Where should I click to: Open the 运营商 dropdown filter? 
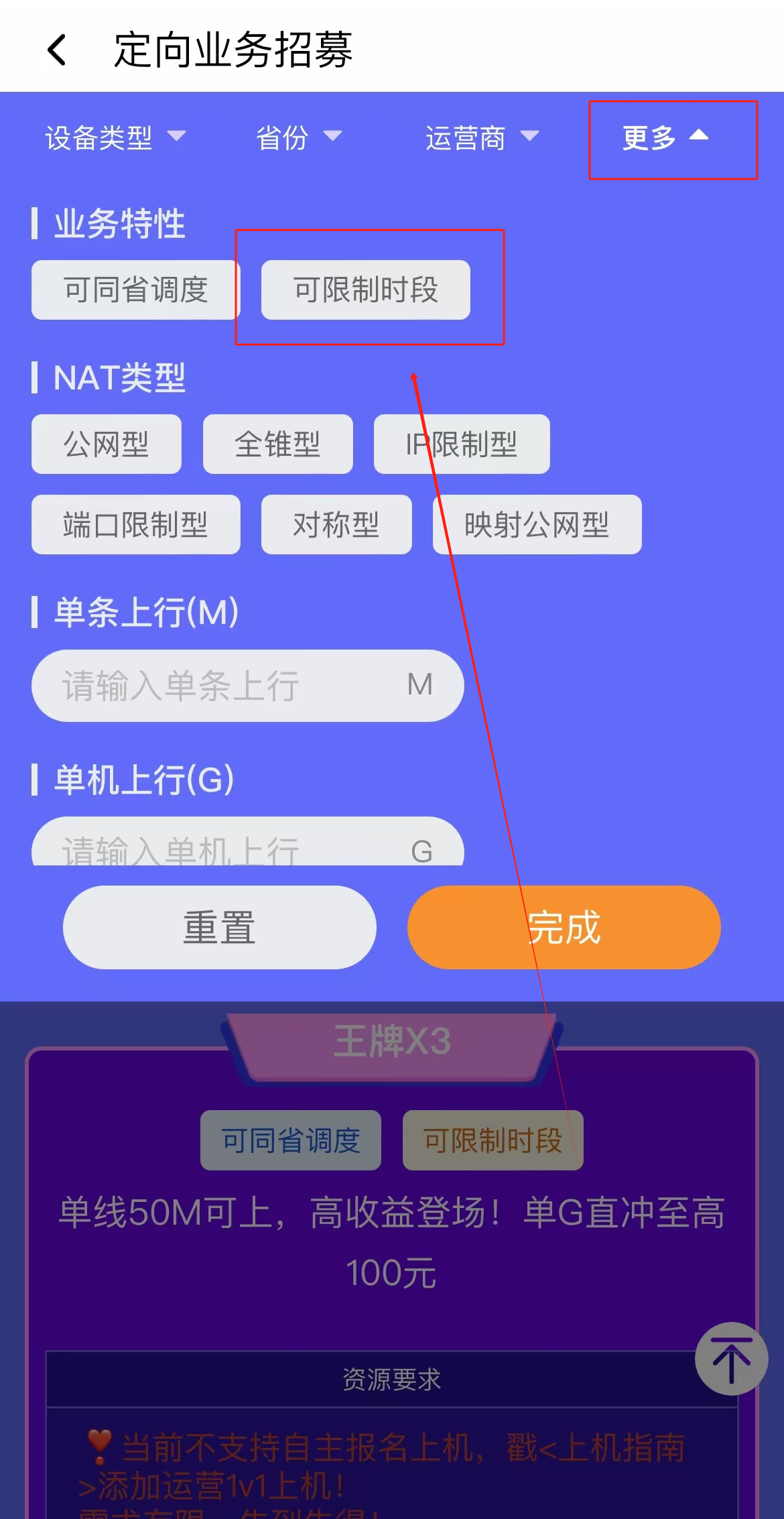(x=482, y=138)
